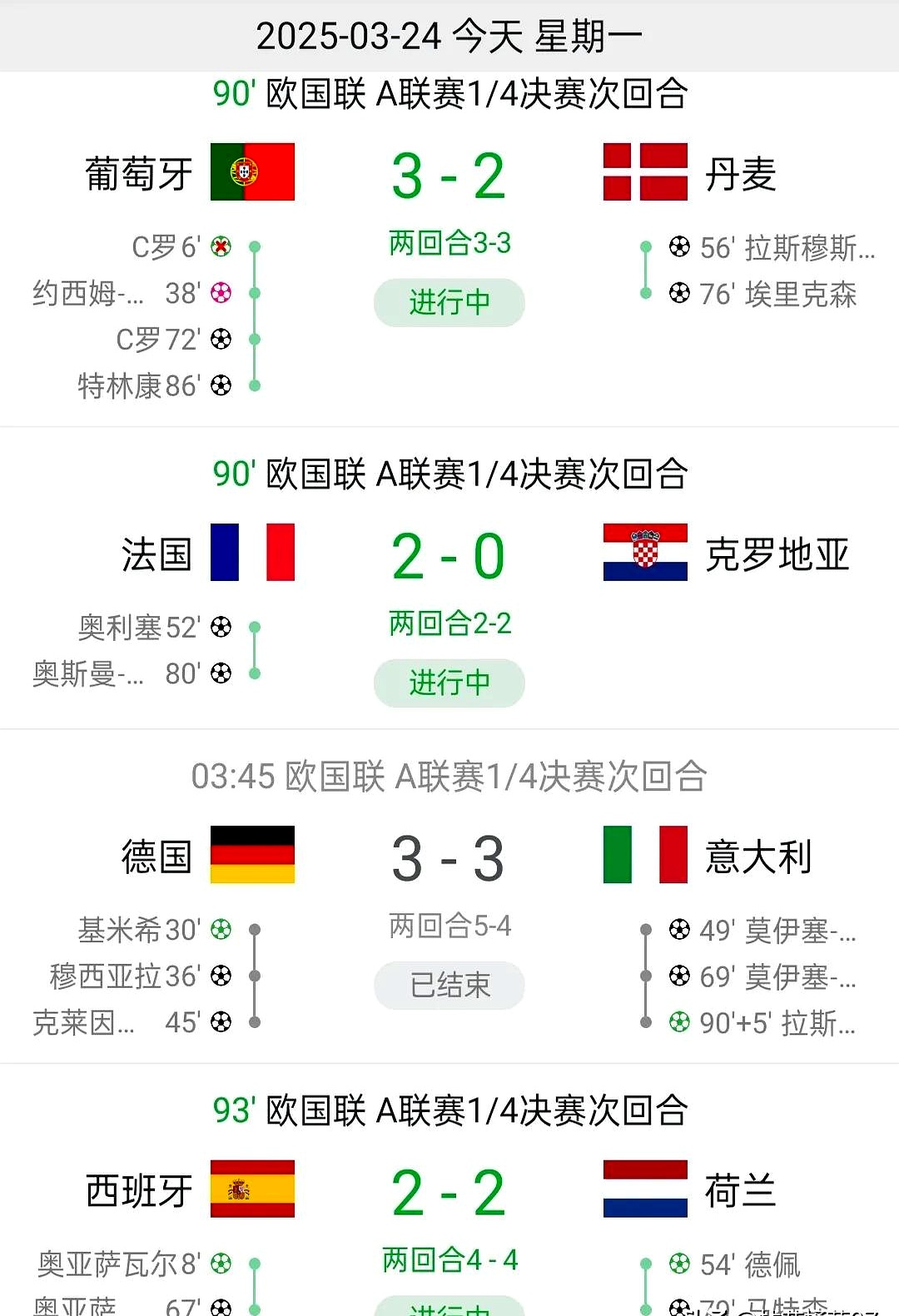Open the Spain vs Netherlands match

coord(449,1193)
